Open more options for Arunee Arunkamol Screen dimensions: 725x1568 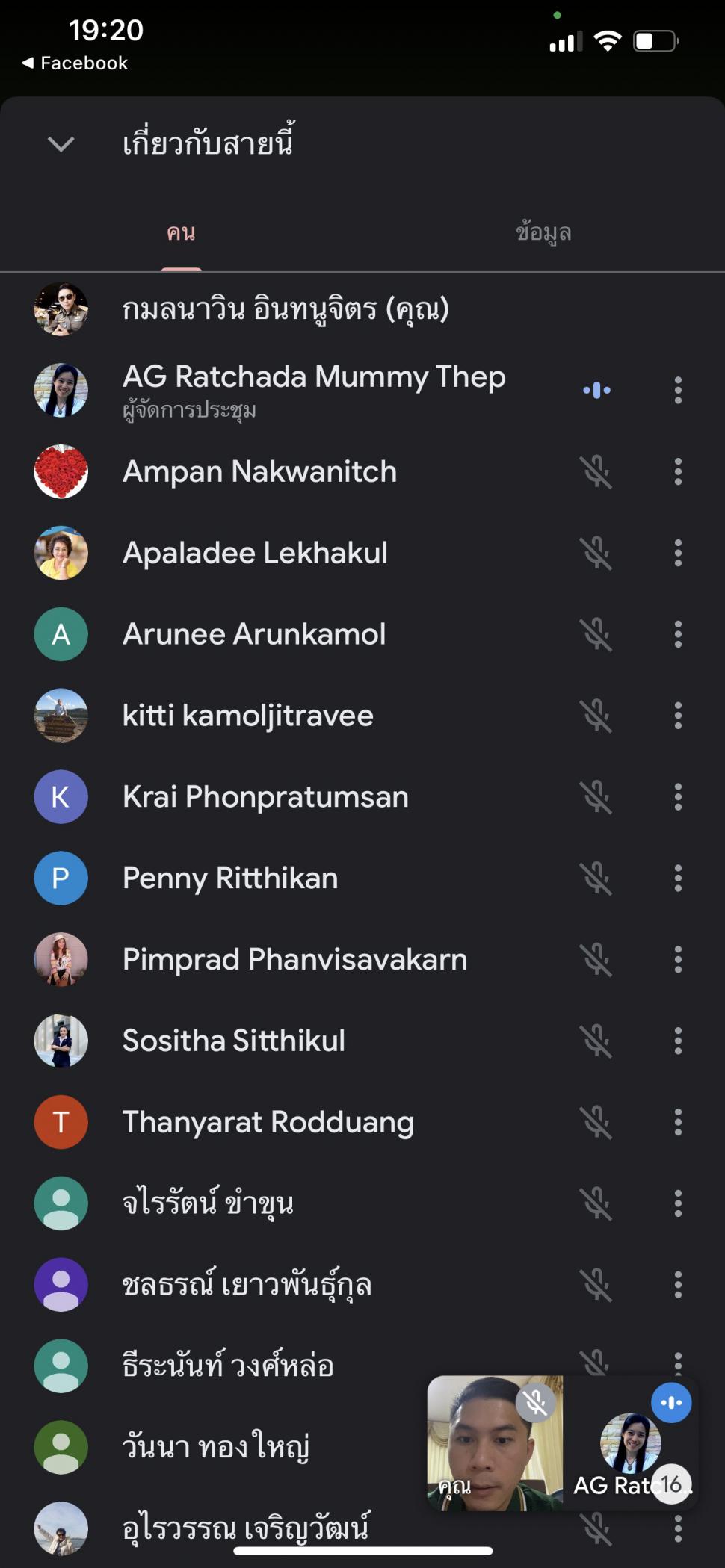click(678, 634)
